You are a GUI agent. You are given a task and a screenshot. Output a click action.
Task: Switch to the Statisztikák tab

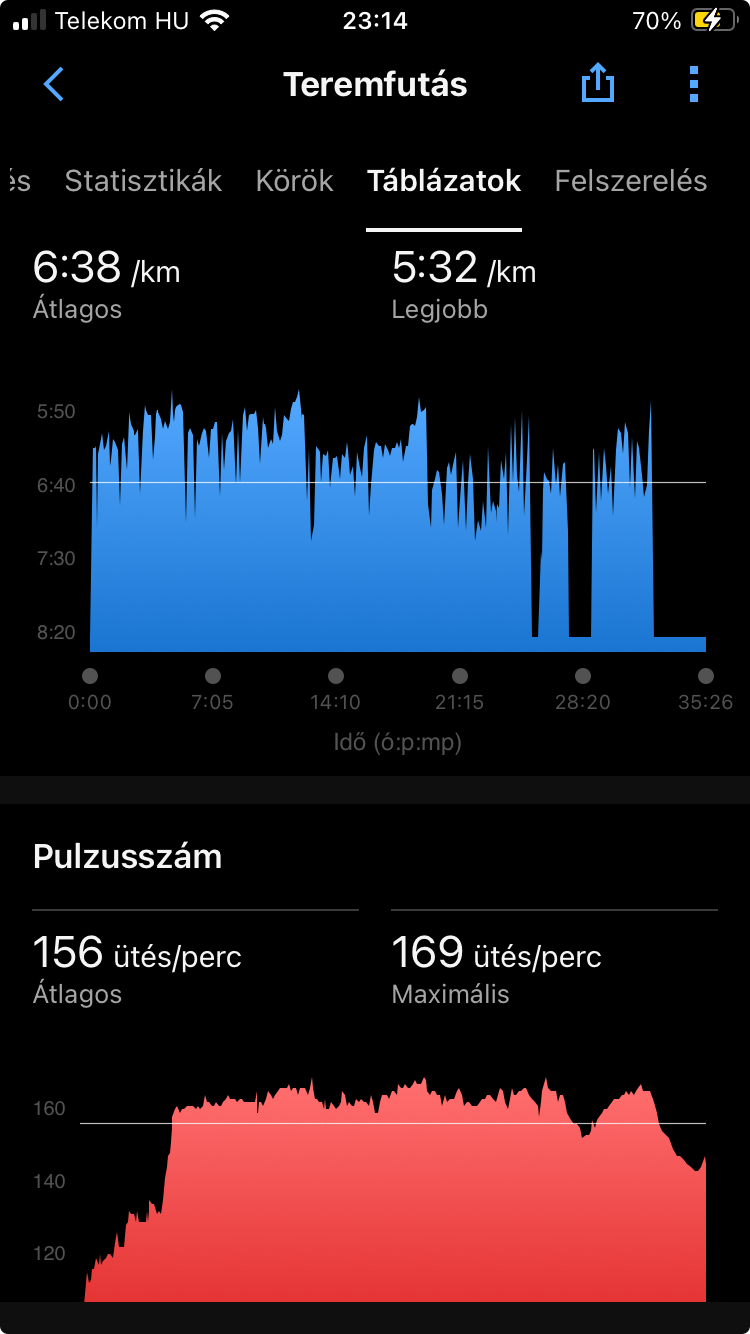[x=143, y=181]
